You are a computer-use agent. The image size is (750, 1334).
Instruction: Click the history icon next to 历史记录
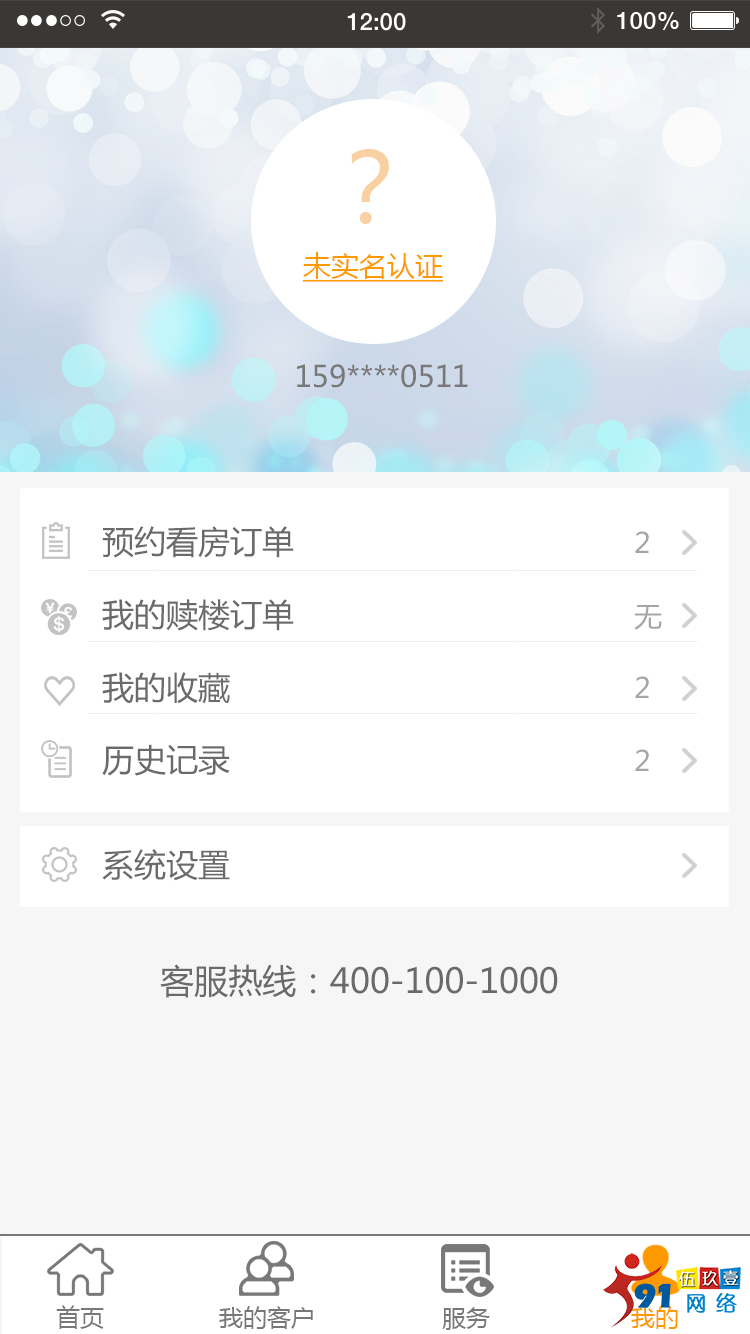coord(58,761)
